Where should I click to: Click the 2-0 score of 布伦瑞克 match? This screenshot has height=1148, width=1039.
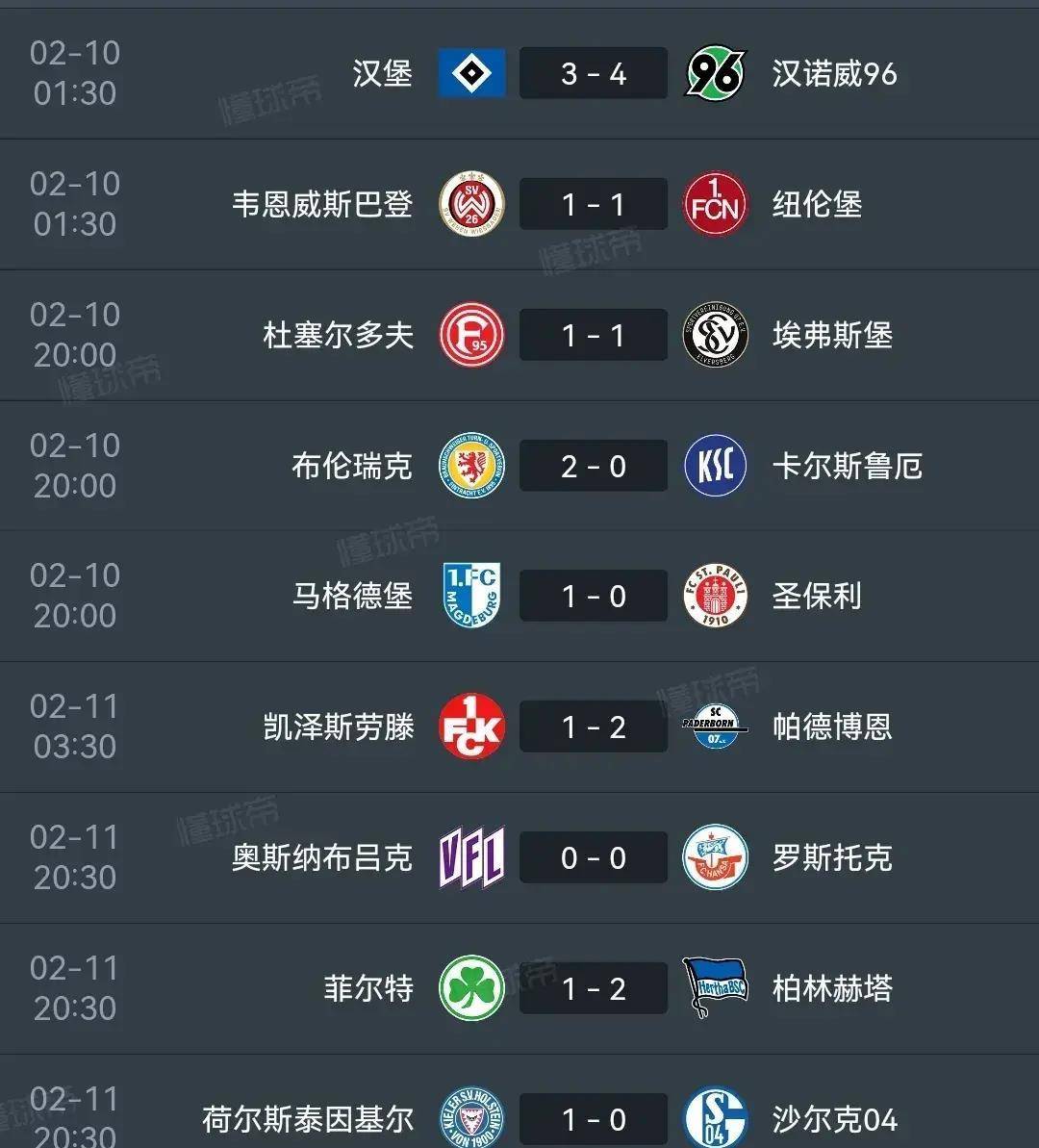point(594,466)
